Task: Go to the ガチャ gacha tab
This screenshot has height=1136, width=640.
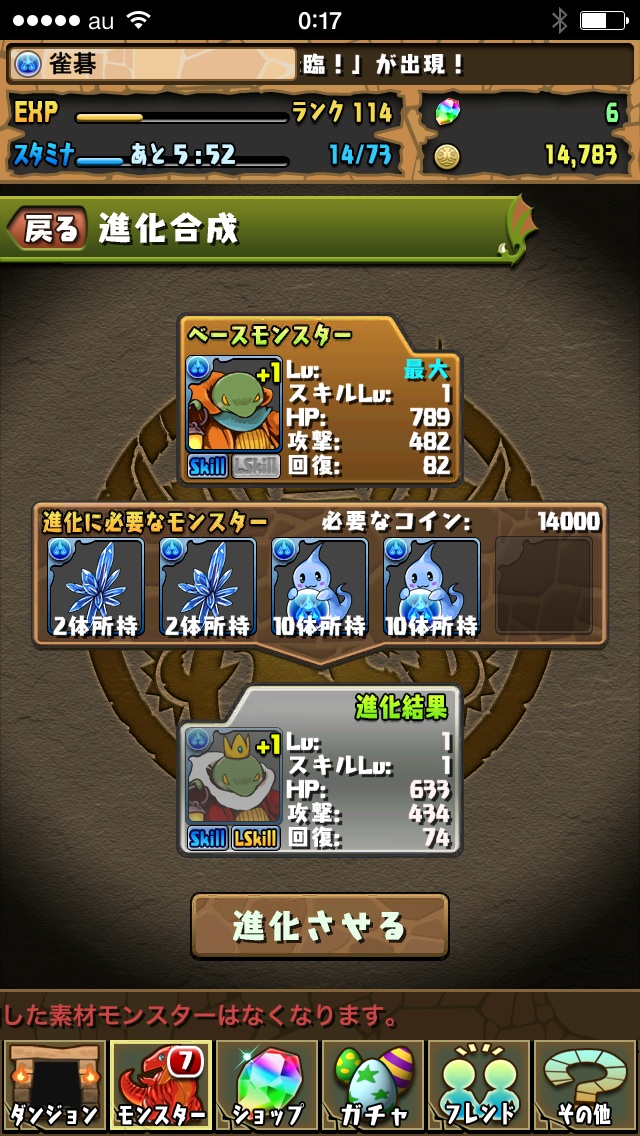Action: tap(372, 1084)
